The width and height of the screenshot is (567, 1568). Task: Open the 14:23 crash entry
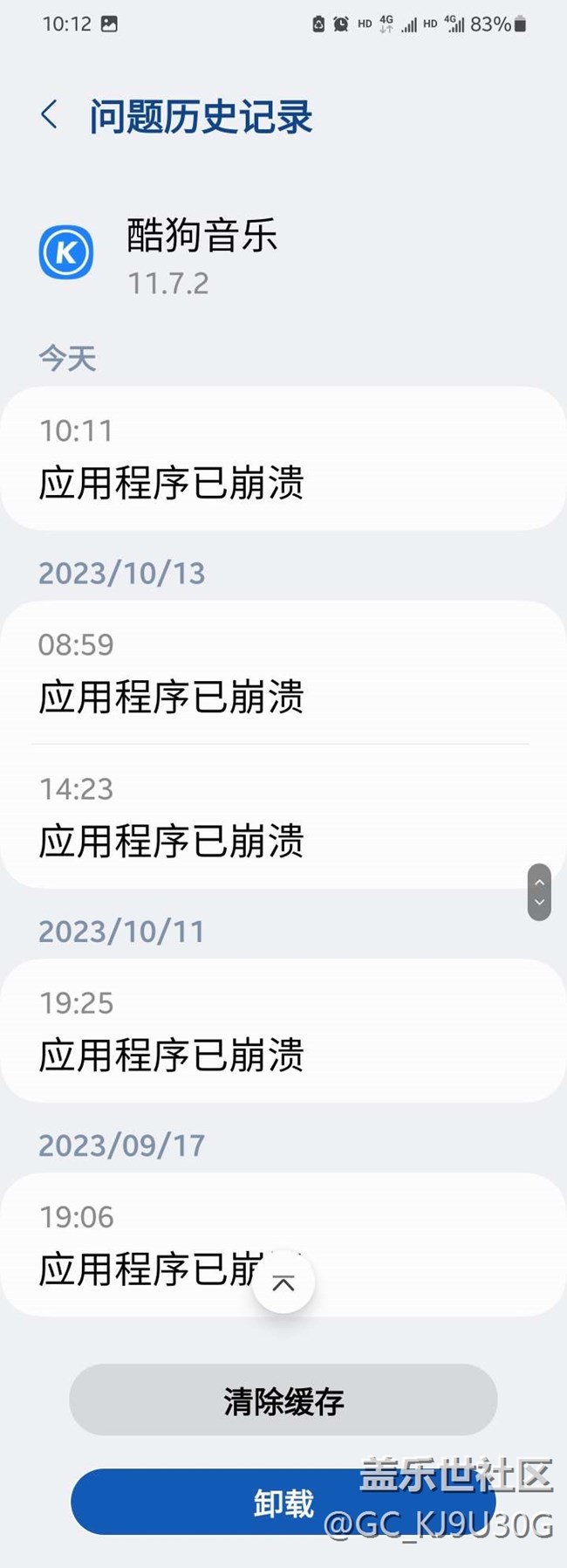(x=283, y=816)
